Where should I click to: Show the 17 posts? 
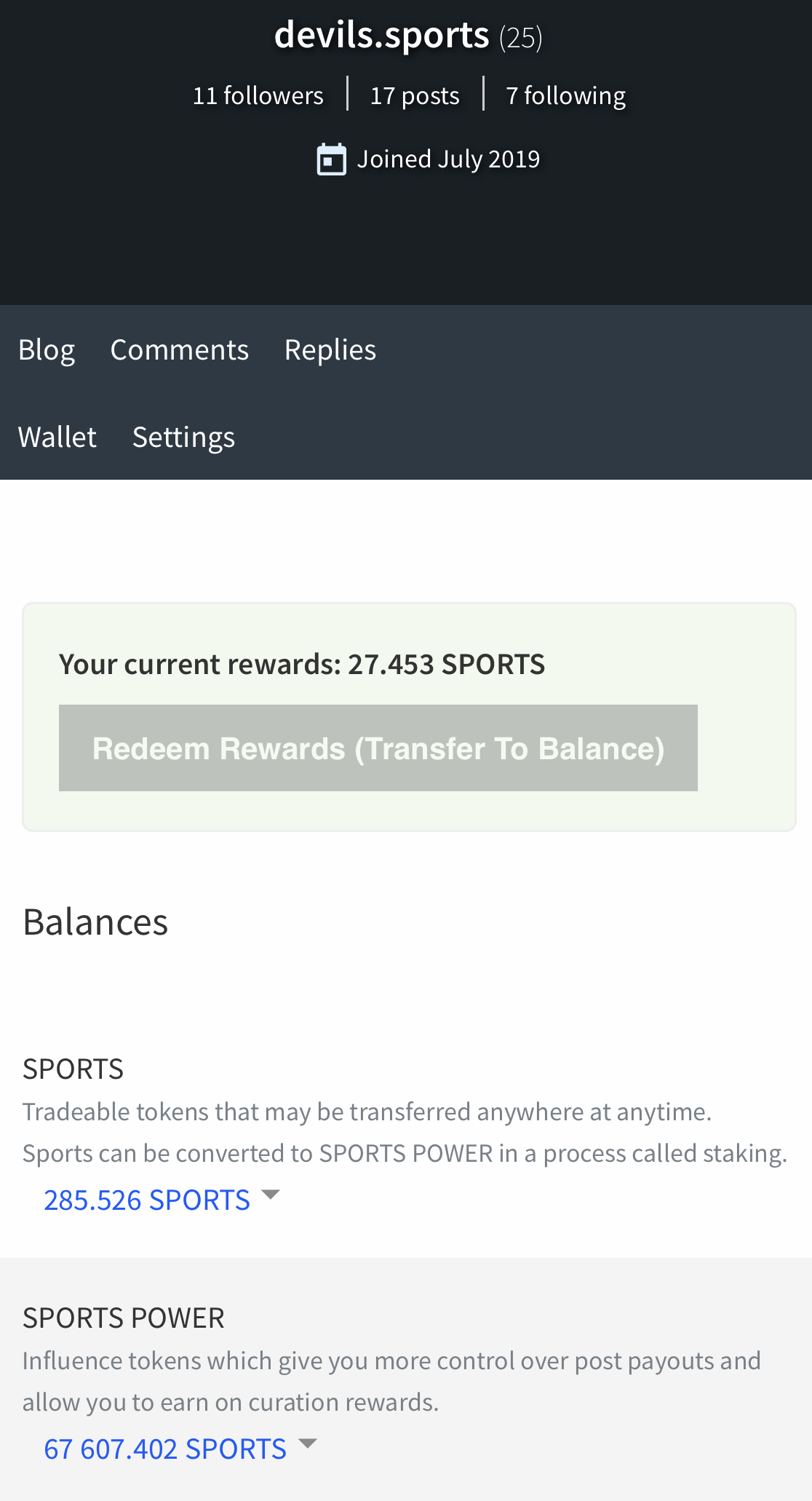pos(415,95)
